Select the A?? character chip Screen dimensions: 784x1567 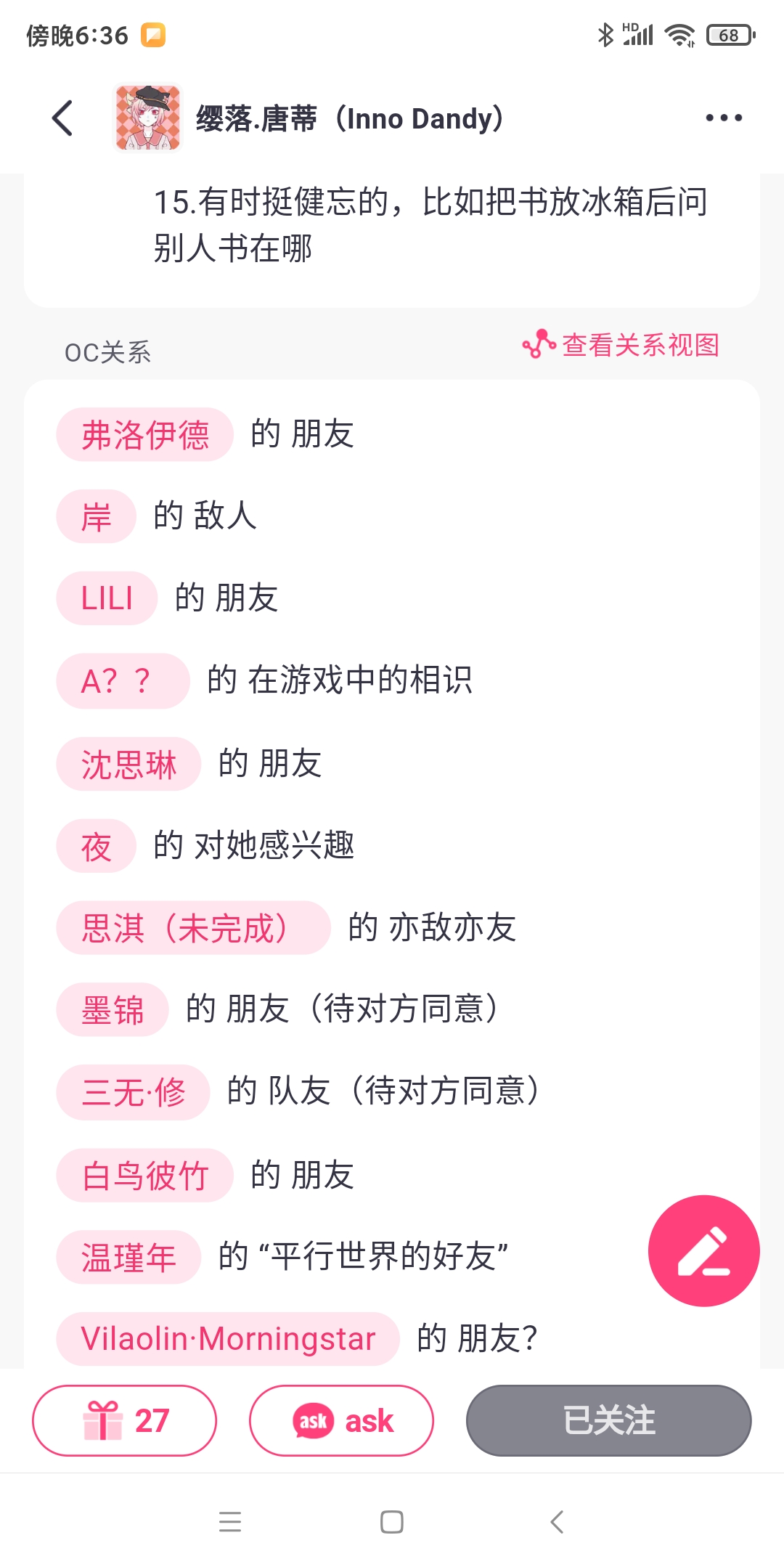click(122, 681)
